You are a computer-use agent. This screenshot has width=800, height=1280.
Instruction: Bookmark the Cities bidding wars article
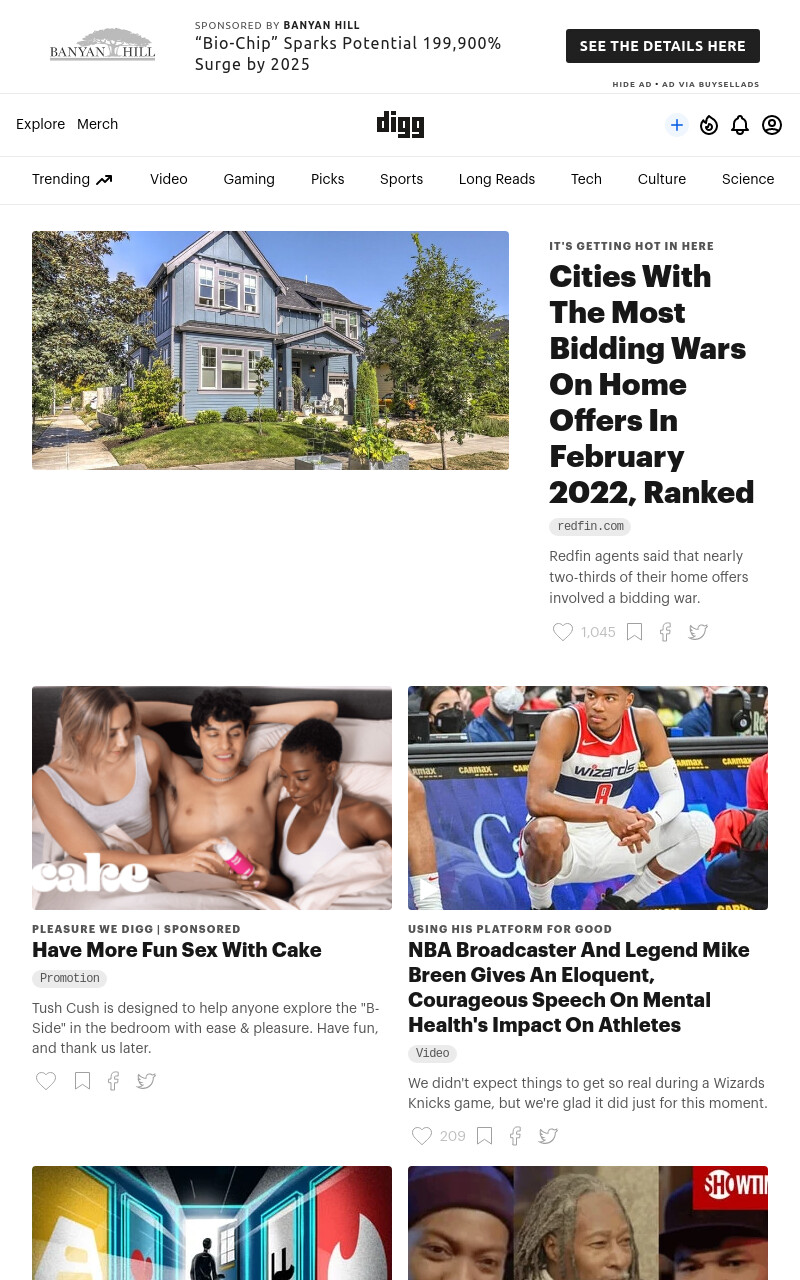point(634,632)
